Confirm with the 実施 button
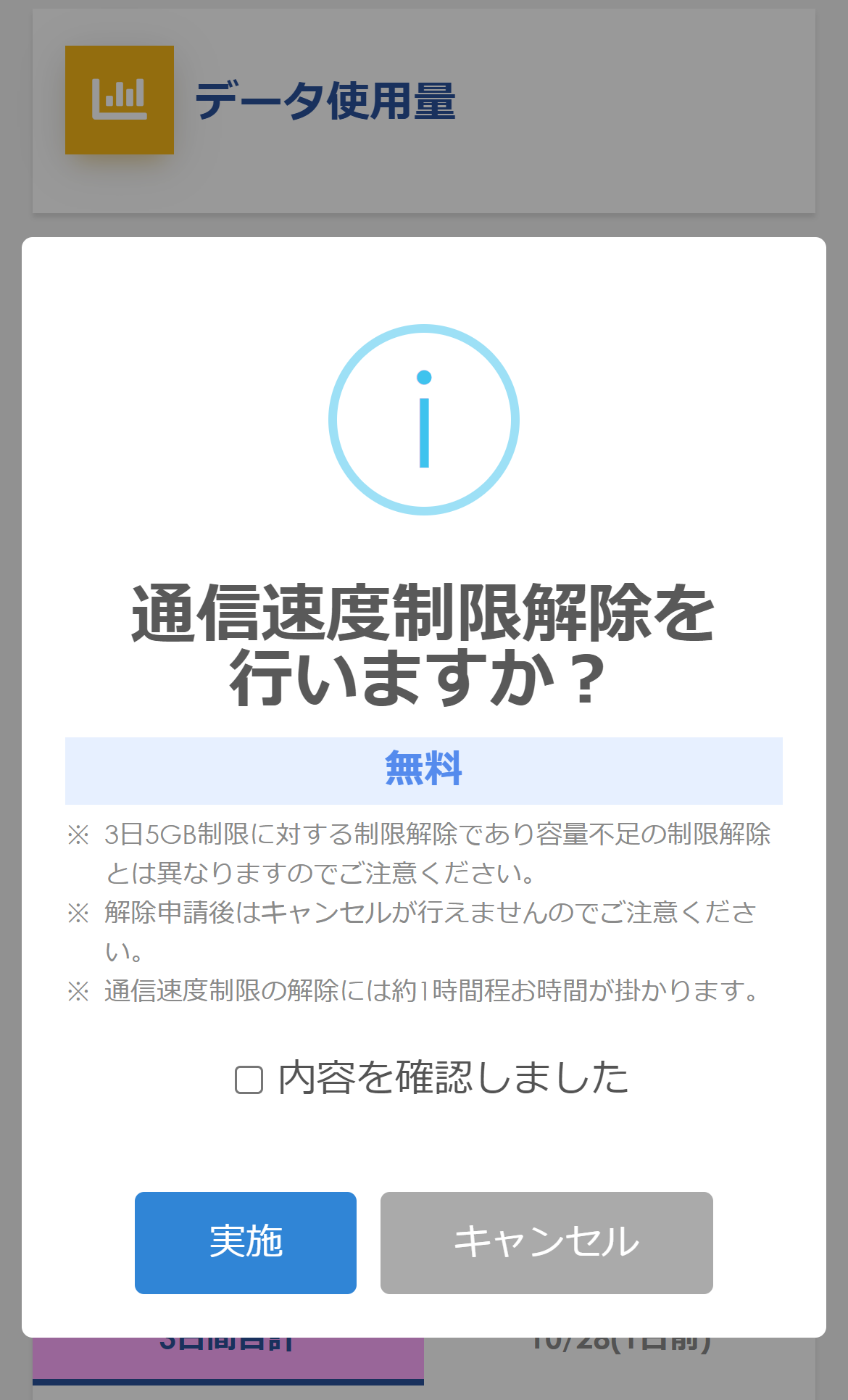 pos(246,1243)
